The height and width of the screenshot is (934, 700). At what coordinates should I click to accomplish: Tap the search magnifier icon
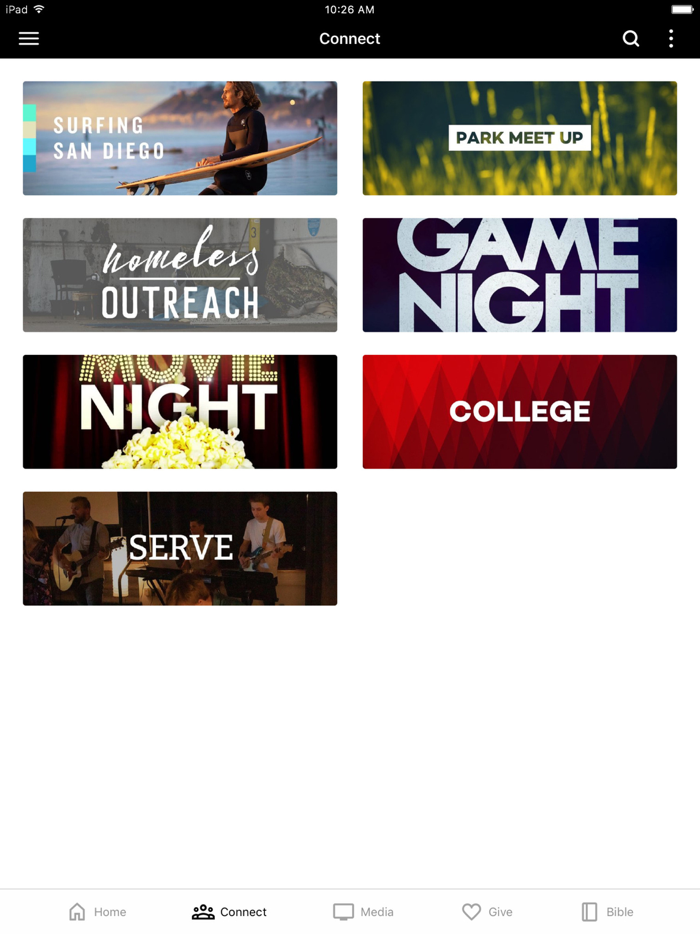click(x=631, y=39)
